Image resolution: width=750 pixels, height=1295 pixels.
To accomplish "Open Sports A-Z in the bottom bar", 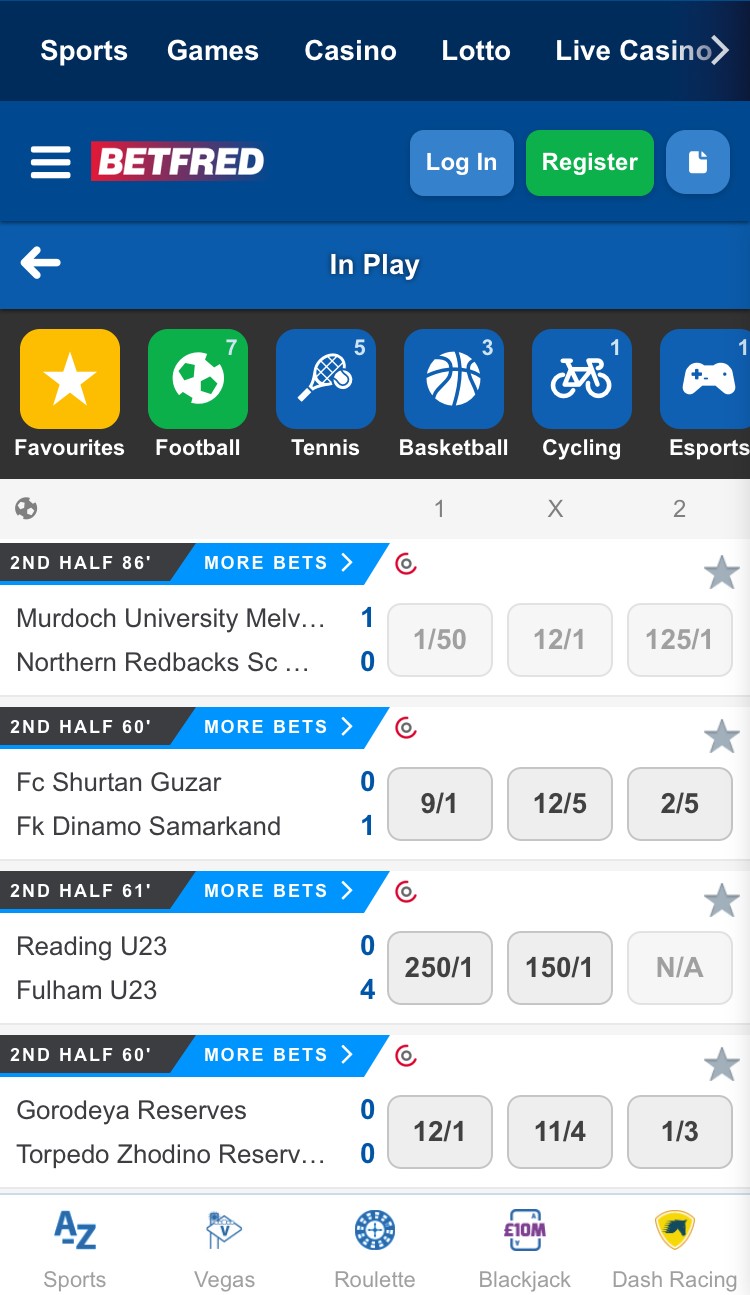I will click(75, 1245).
